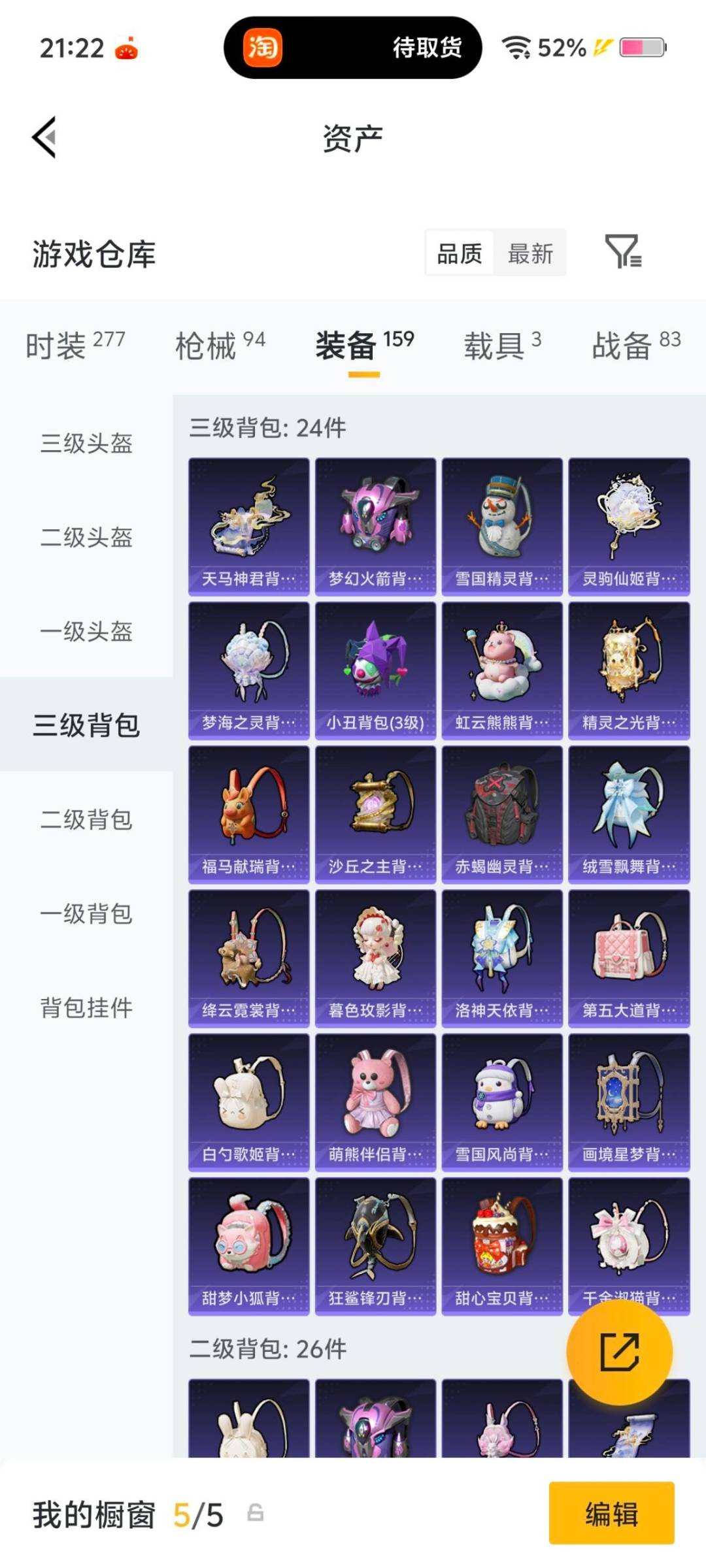Select the 三级背包 category in sidebar
706x1568 pixels.
point(87,724)
